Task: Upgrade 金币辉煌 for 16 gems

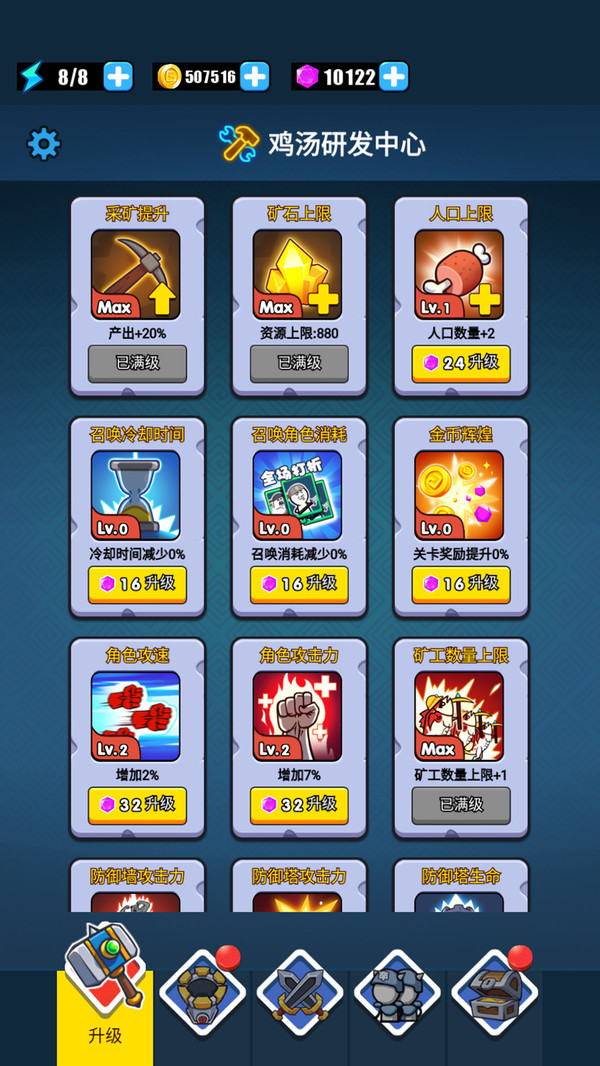Action: (x=461, y=584)
